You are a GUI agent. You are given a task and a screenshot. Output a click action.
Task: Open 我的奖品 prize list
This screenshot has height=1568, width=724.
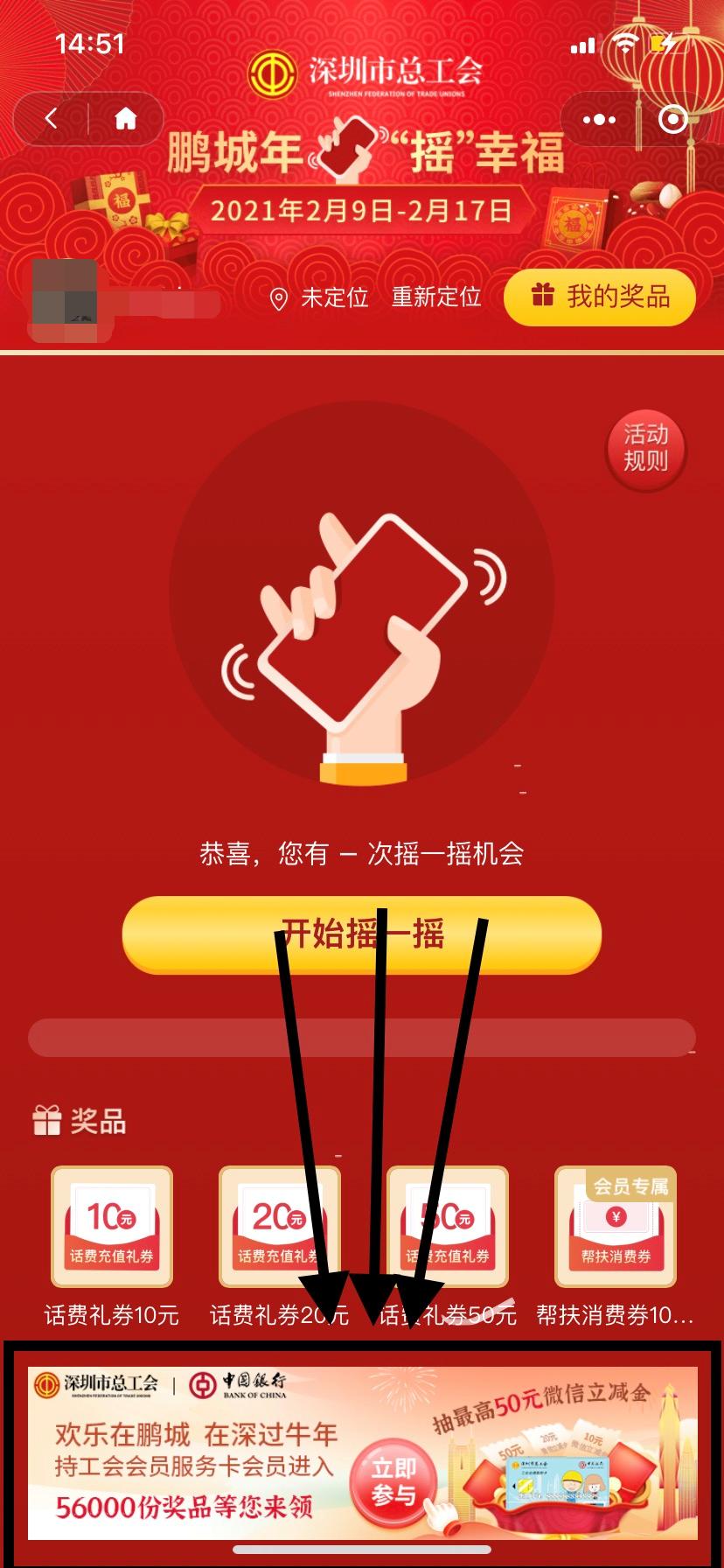600,297
